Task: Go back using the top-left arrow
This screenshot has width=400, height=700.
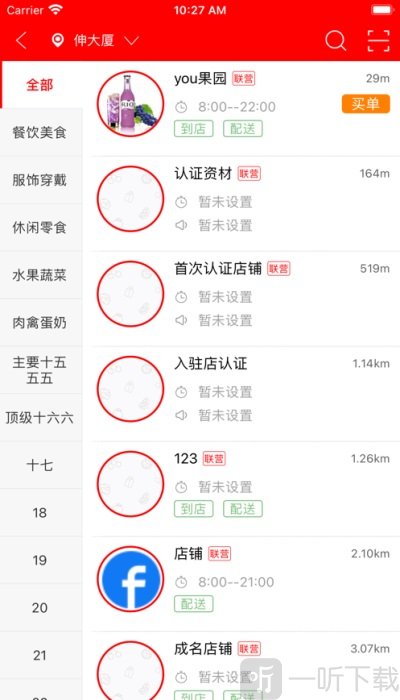Action: coord(21,41)
